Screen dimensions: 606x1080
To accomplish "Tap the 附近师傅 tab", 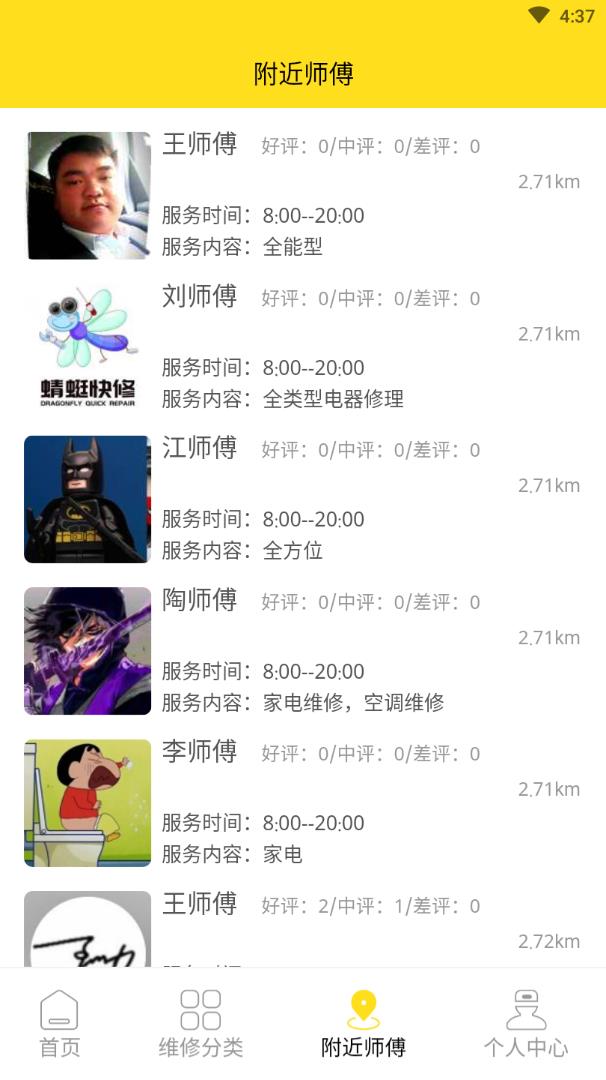I will coord(363,1024).
